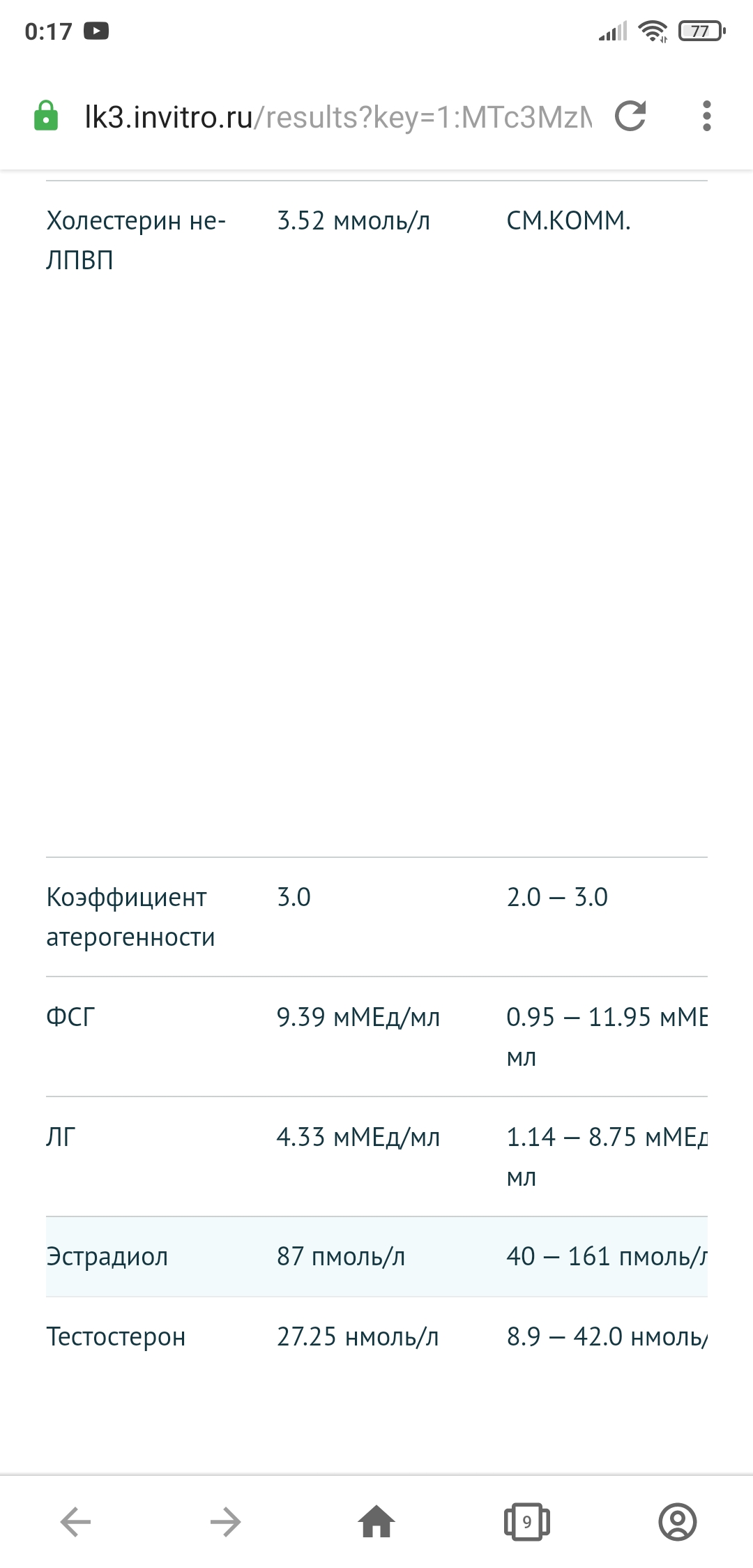Open the browser home page

(x=376, y=1521)
